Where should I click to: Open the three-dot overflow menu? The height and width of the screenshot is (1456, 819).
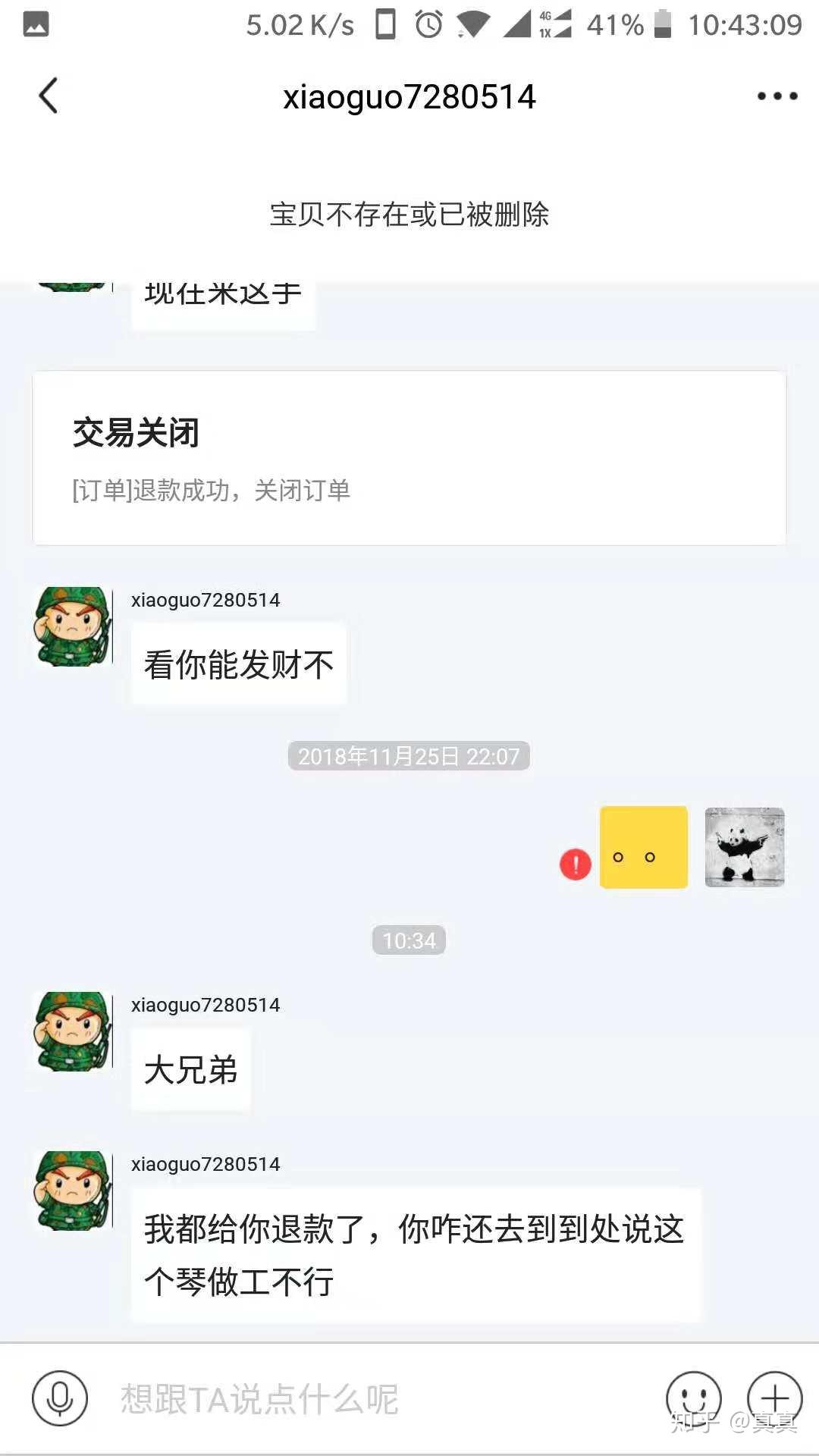[x=777, y=96]
